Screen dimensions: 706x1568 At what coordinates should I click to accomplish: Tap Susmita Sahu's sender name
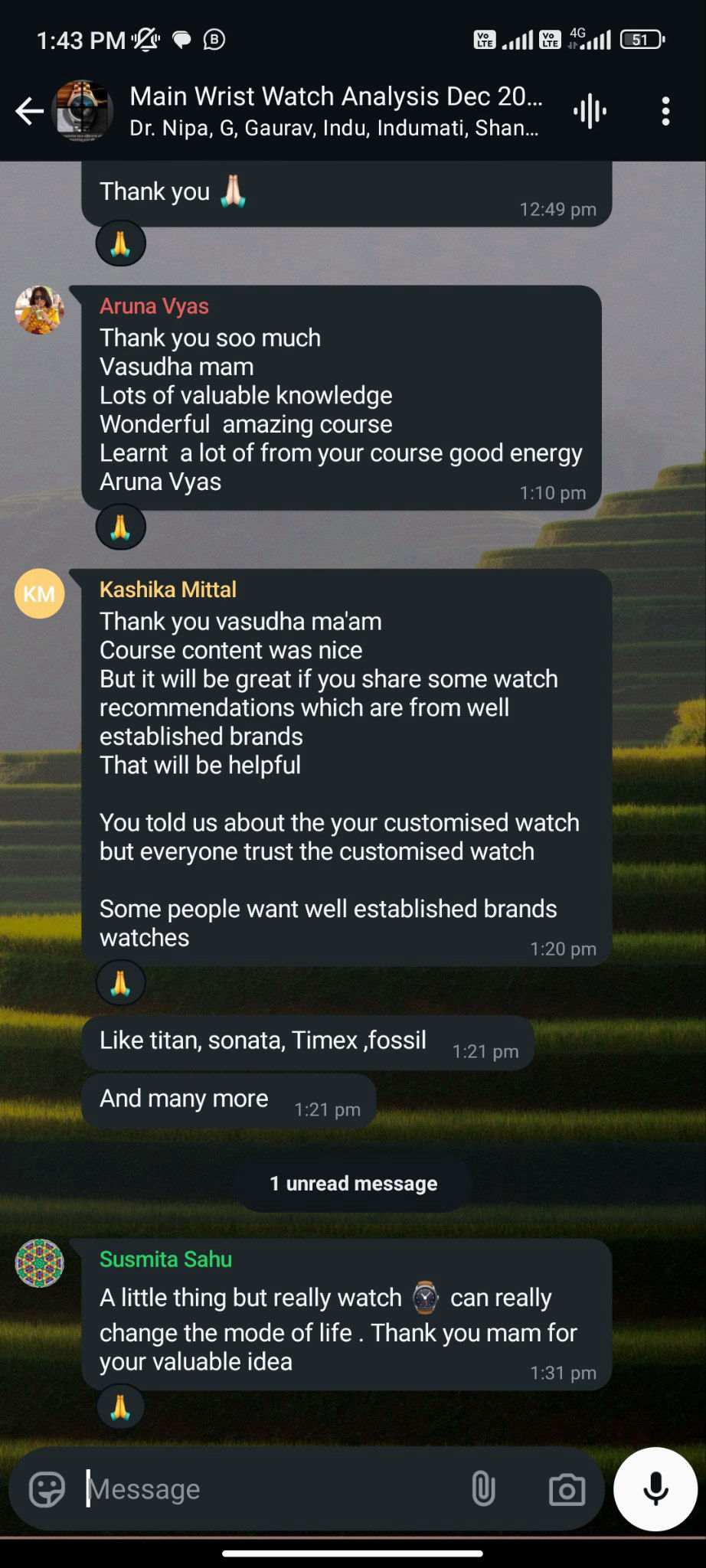coord(165,1259)
